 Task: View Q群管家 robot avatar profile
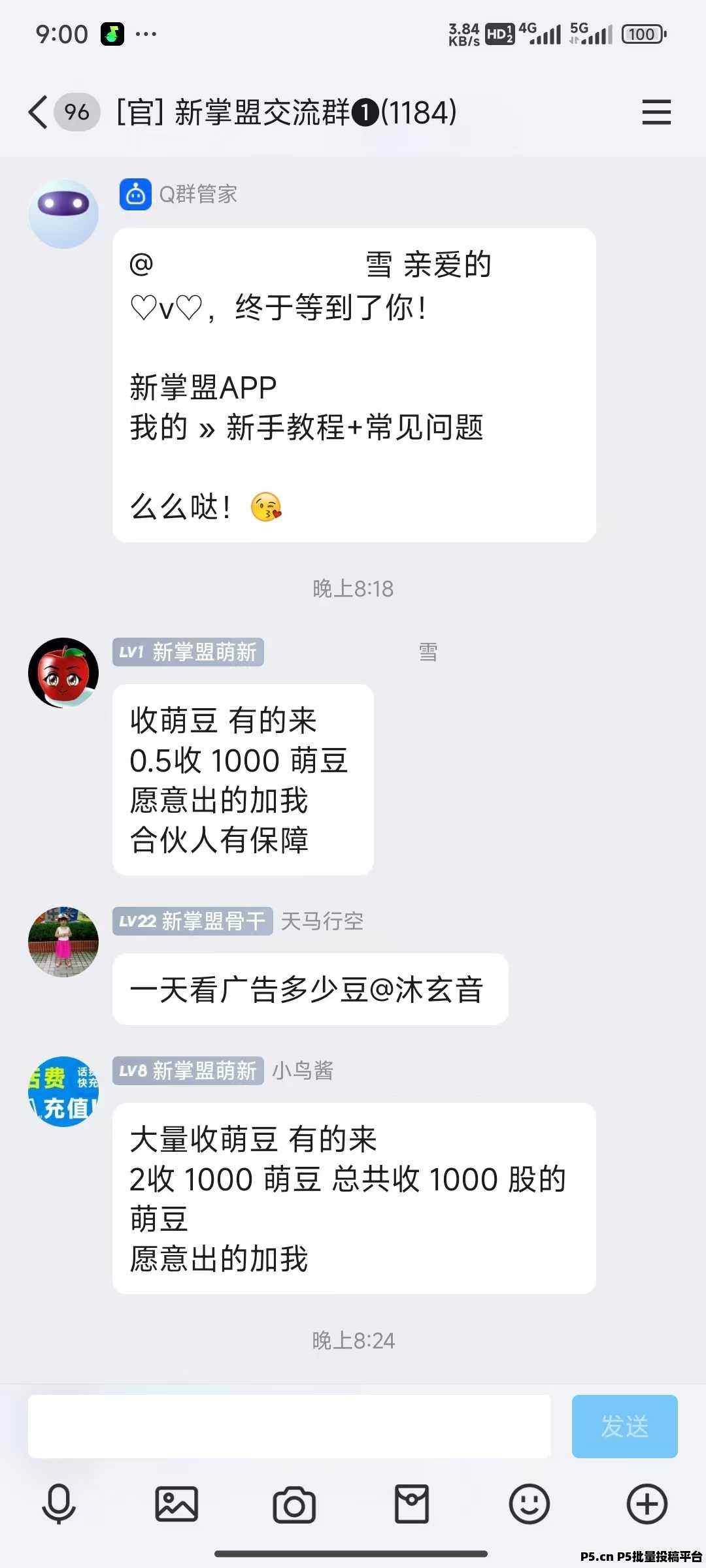pyautogui.click(x=63, y=214)
